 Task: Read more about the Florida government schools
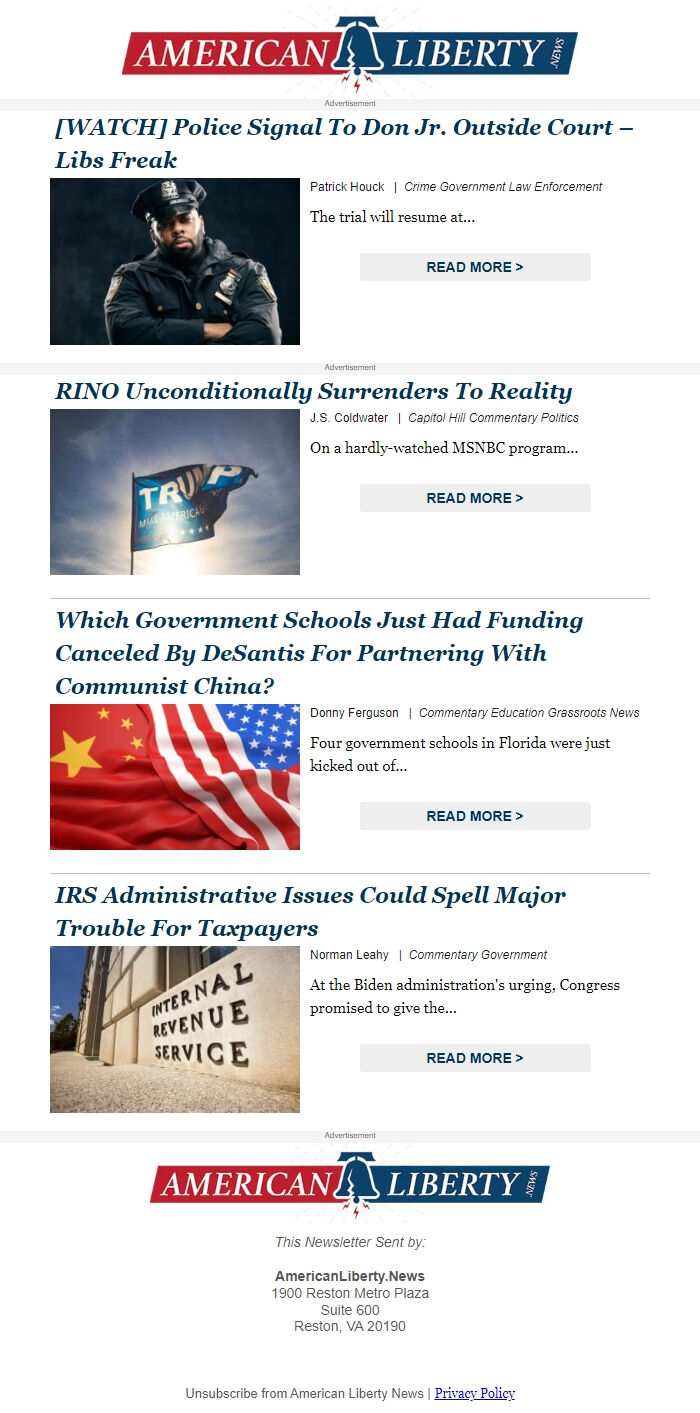pyautogui.click(x=475, y=816)
